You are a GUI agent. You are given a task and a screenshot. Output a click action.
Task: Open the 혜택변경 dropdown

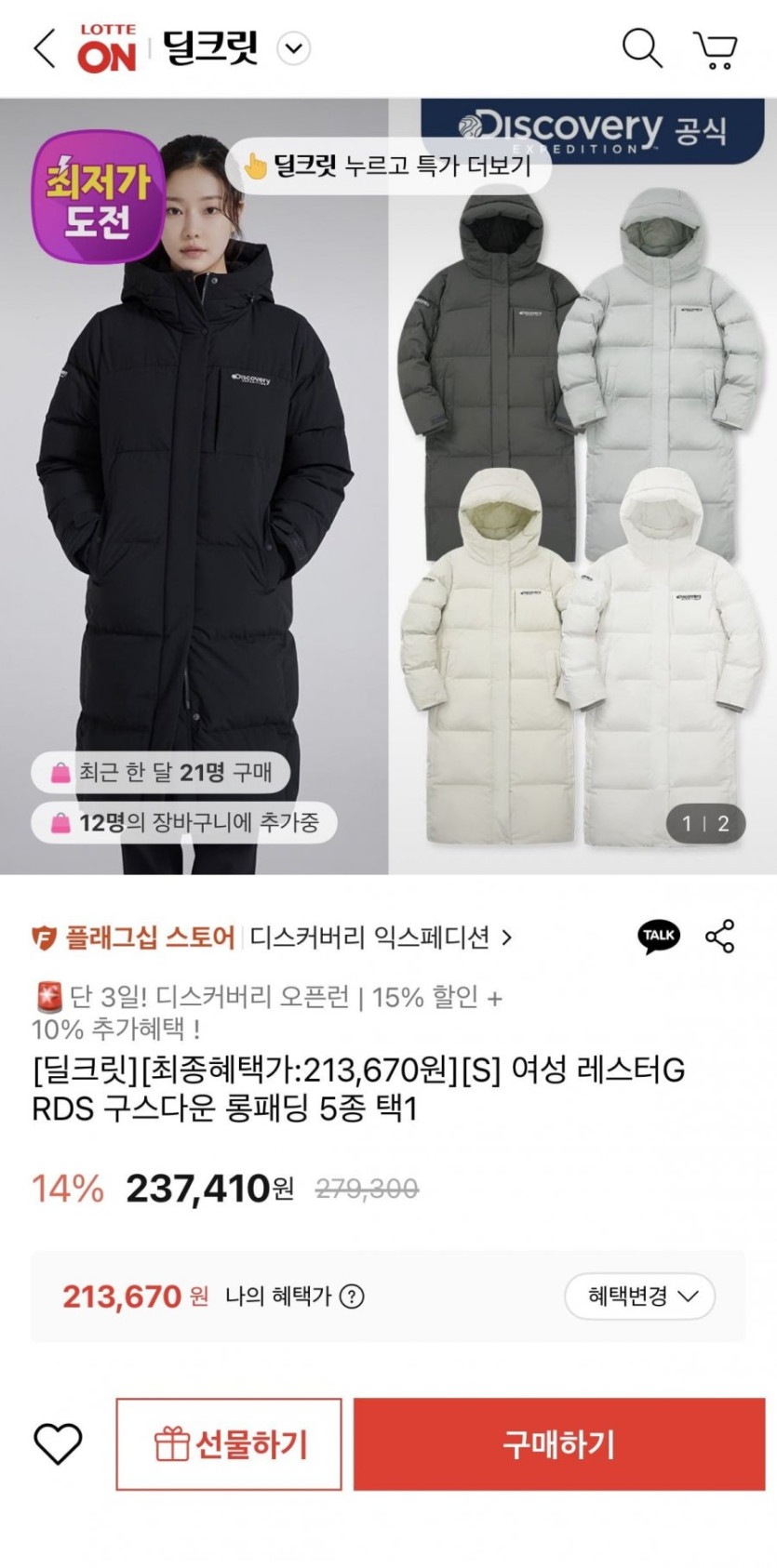(x=640, y=1296)
